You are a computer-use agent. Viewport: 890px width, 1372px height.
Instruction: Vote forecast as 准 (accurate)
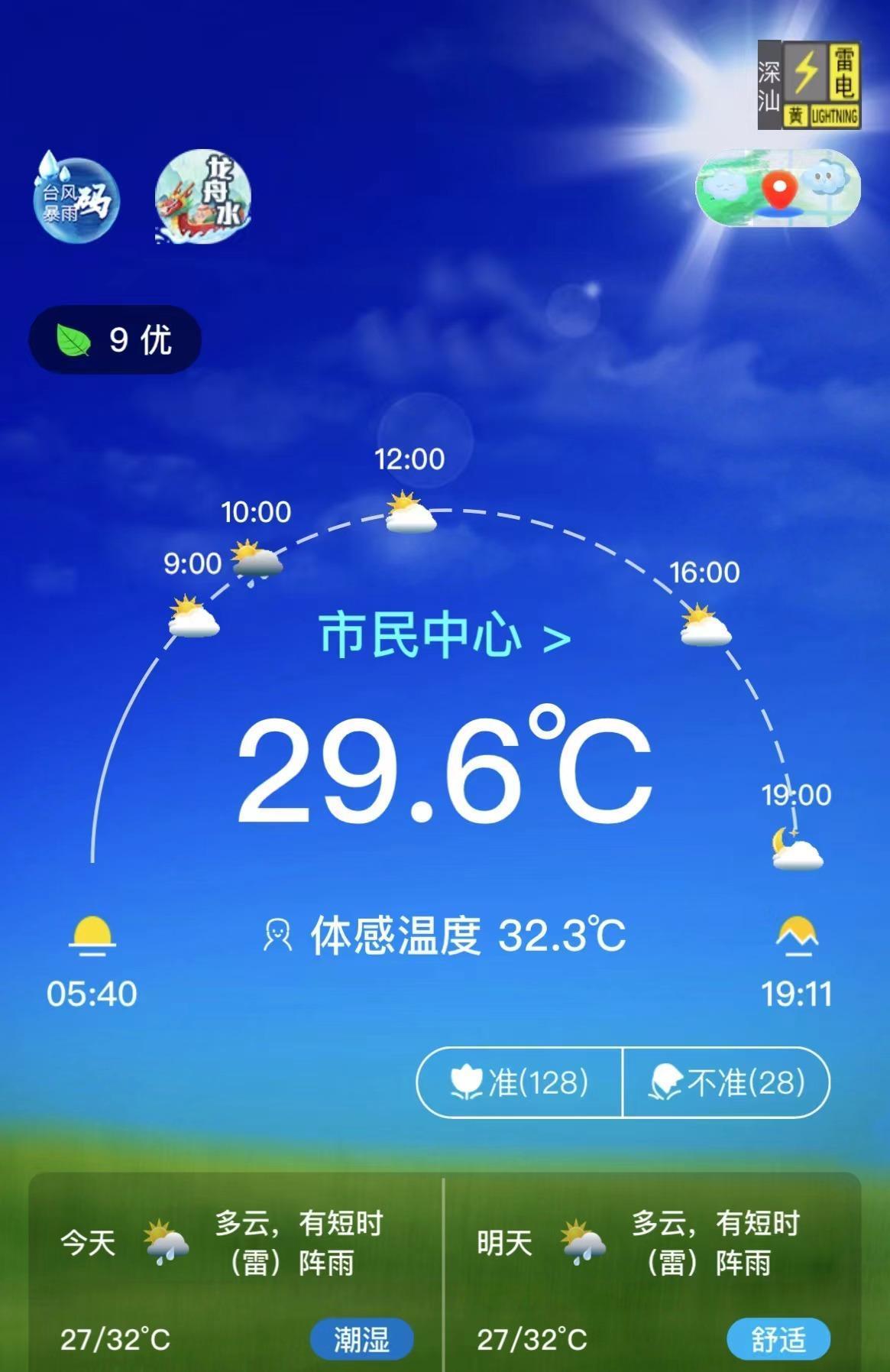tap(519, 1082)
